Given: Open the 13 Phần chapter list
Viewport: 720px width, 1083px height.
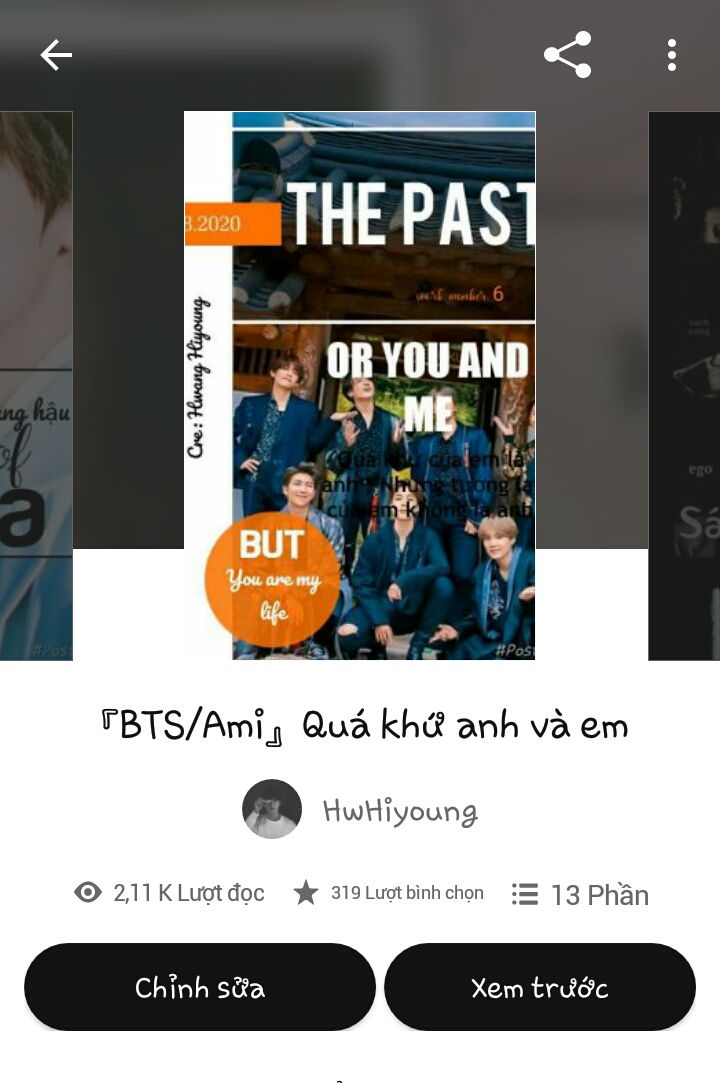Looking at the screenshot, I should [x=580, y=894].
